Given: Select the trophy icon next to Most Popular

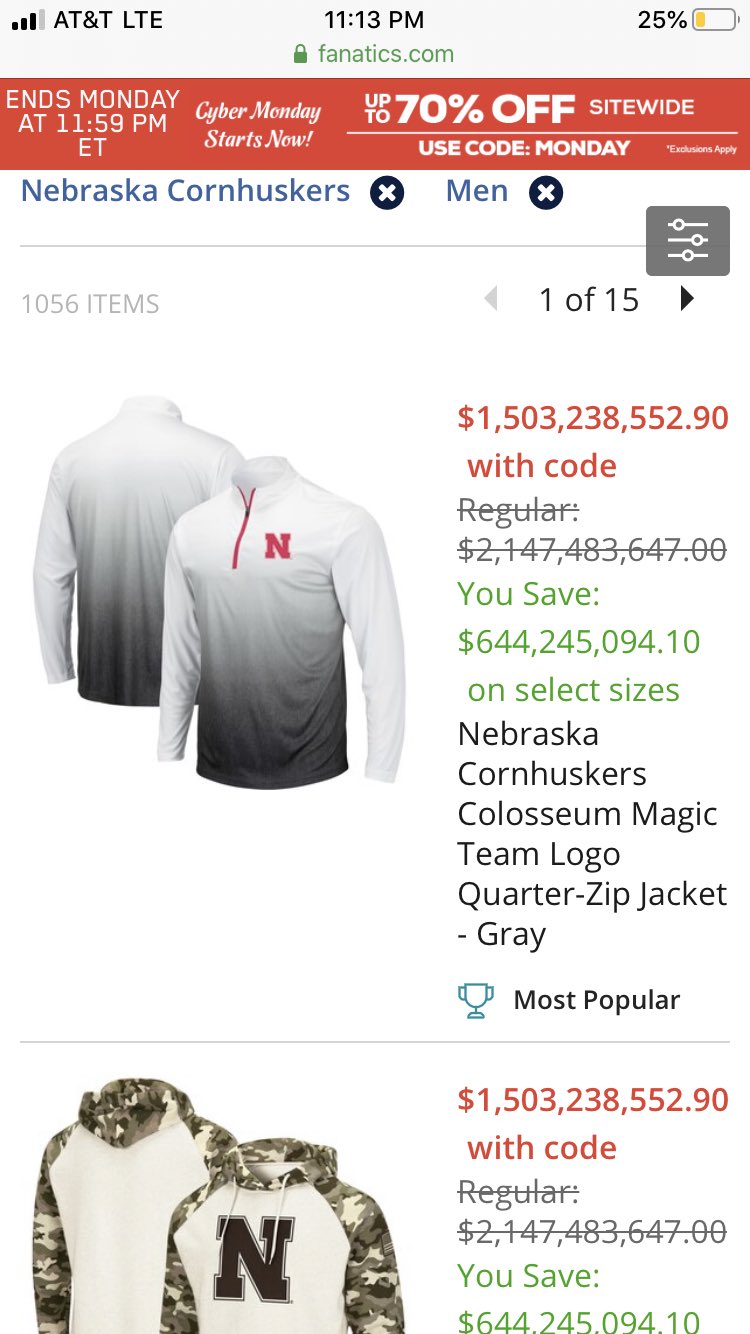Looking at the screenshot, I should coord(477,999).
